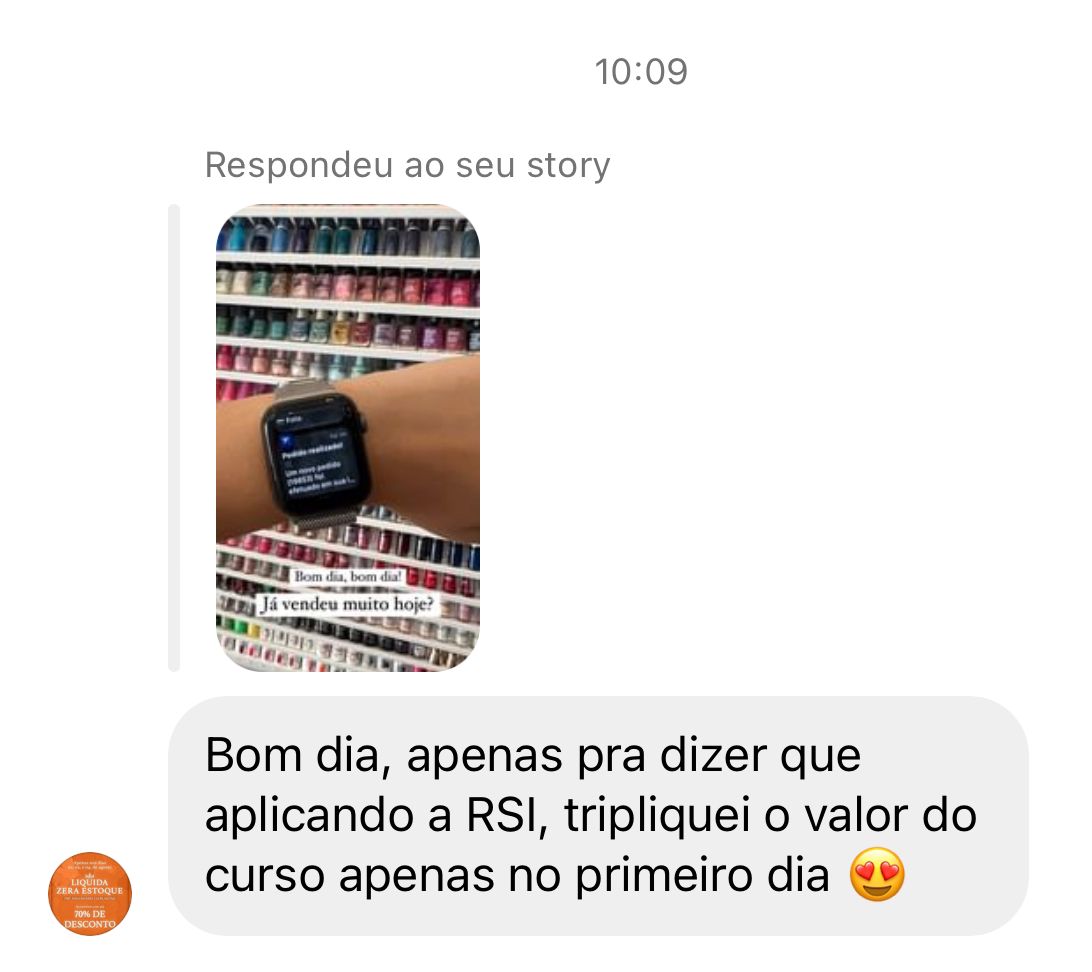Open the sender's orange profile picture
The width and height of the screenshot is (1092, 972).
click(91, 893)
